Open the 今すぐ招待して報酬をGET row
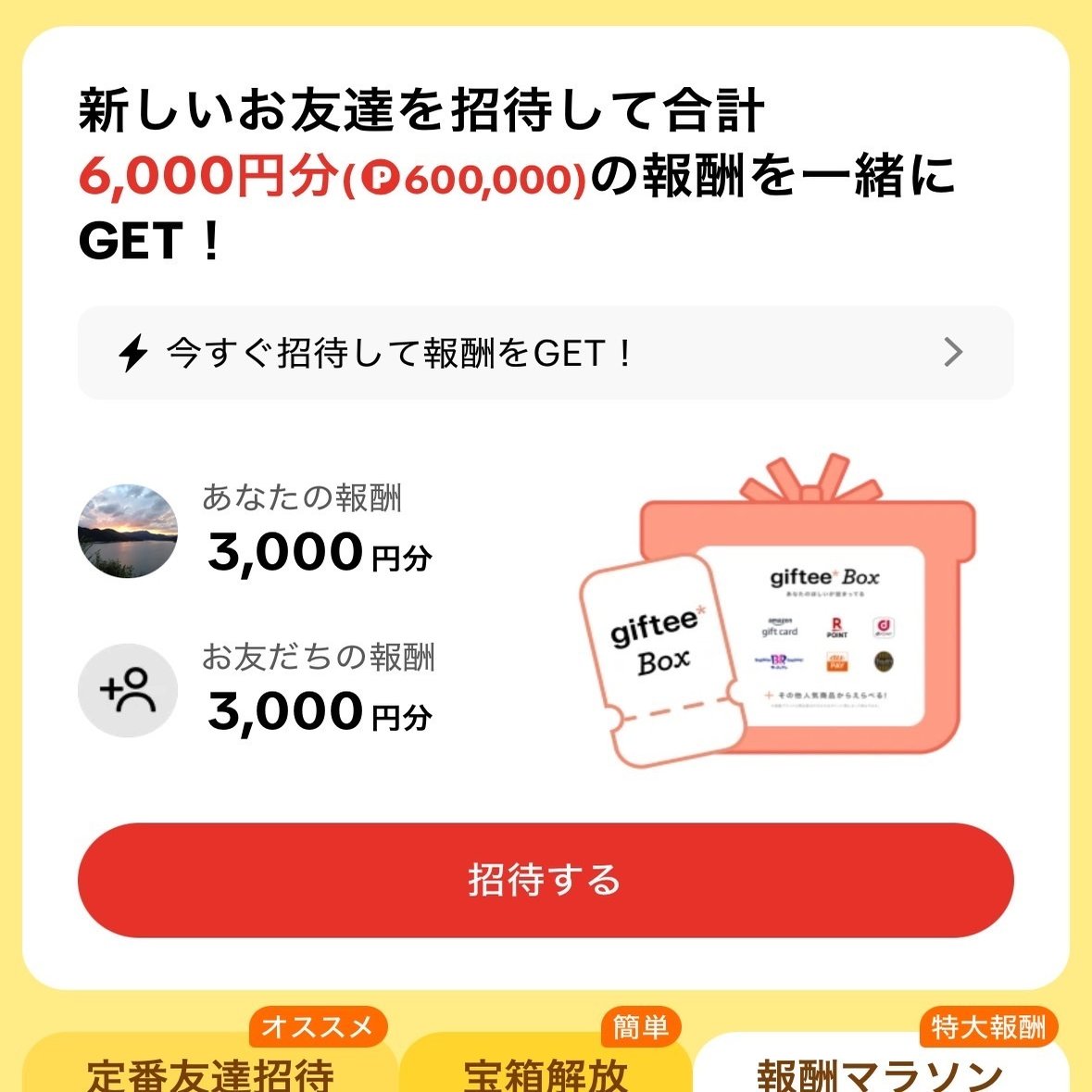 click(545, 353)
